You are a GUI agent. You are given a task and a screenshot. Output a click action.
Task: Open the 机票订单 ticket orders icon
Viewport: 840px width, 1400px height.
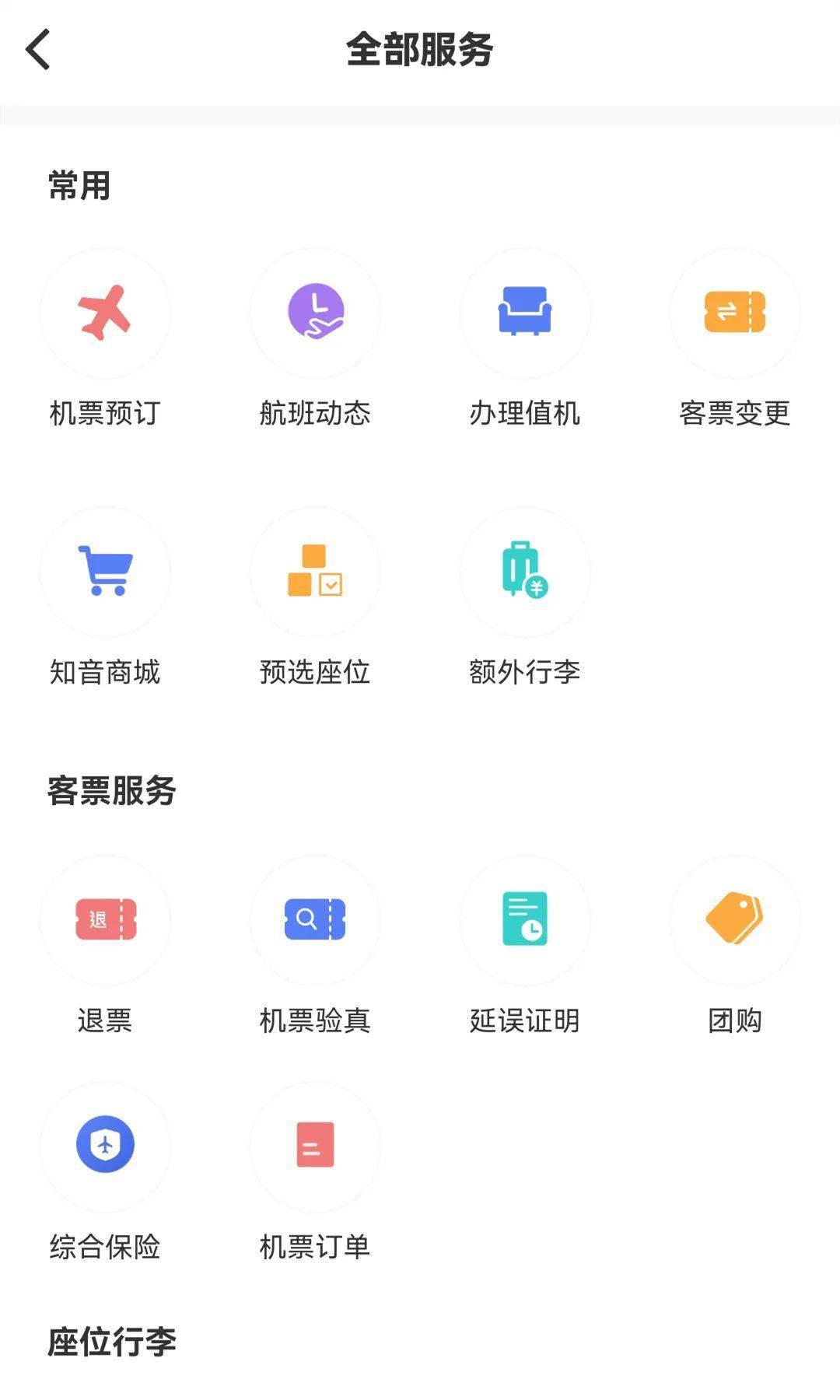click(316, 1145)
